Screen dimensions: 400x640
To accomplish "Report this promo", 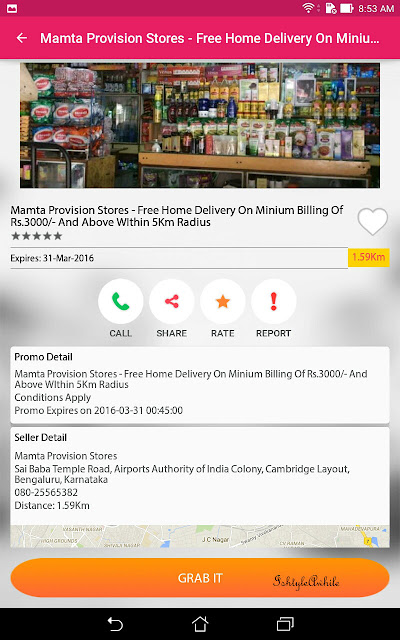I will coord(273,302).
